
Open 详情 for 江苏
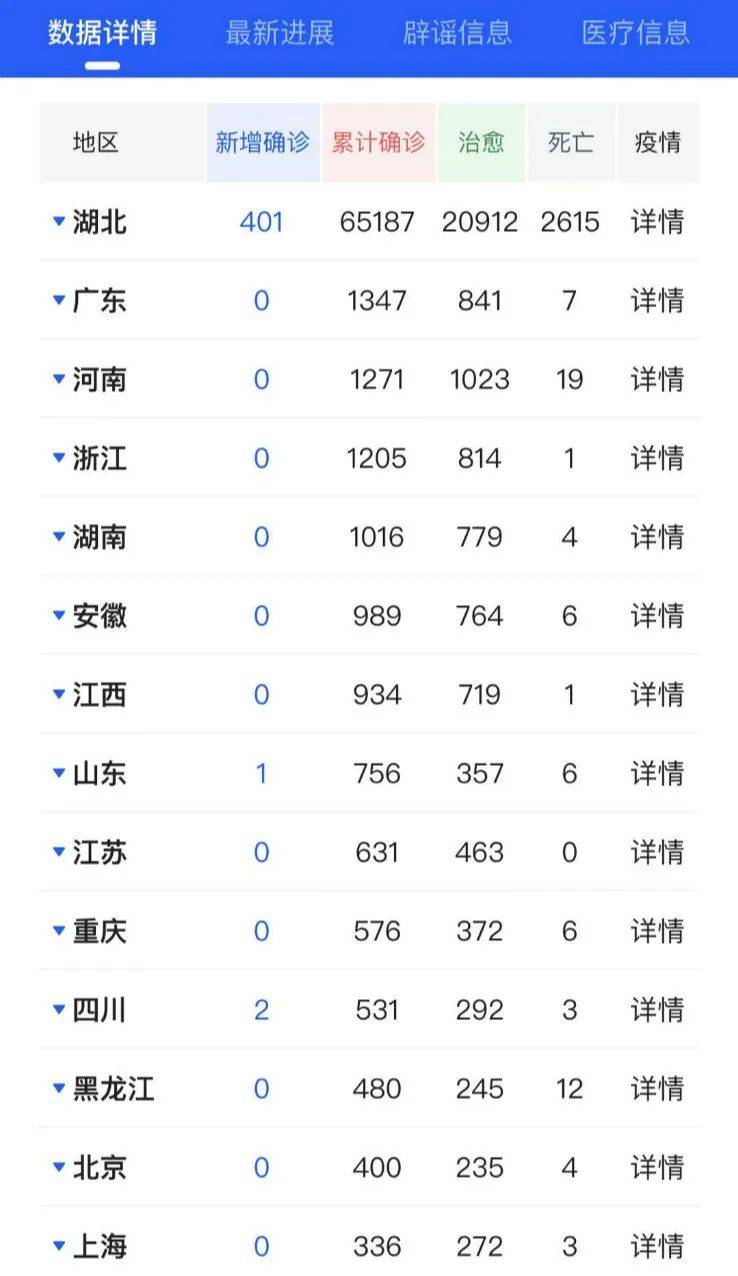657,853
